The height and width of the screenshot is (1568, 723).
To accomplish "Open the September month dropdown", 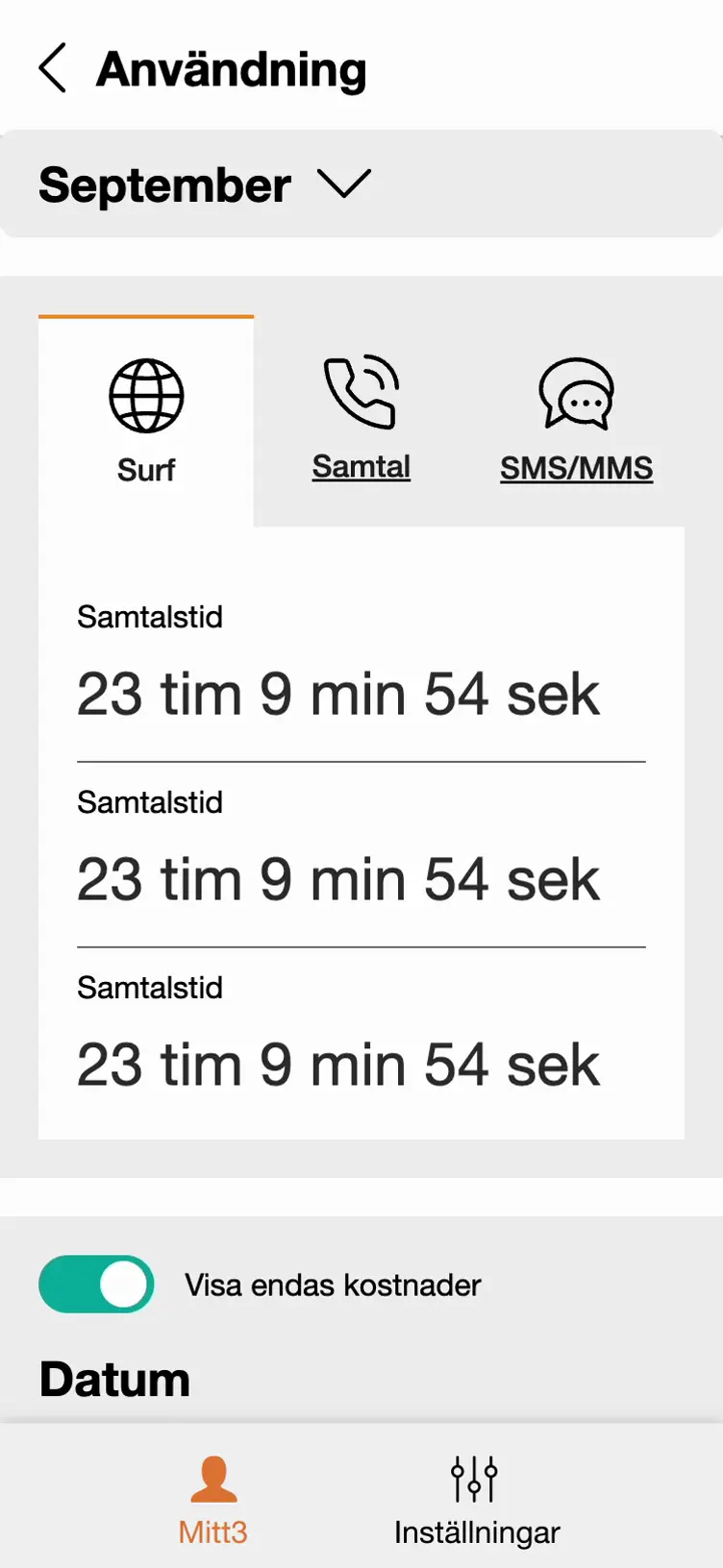I will click(206, 184).
